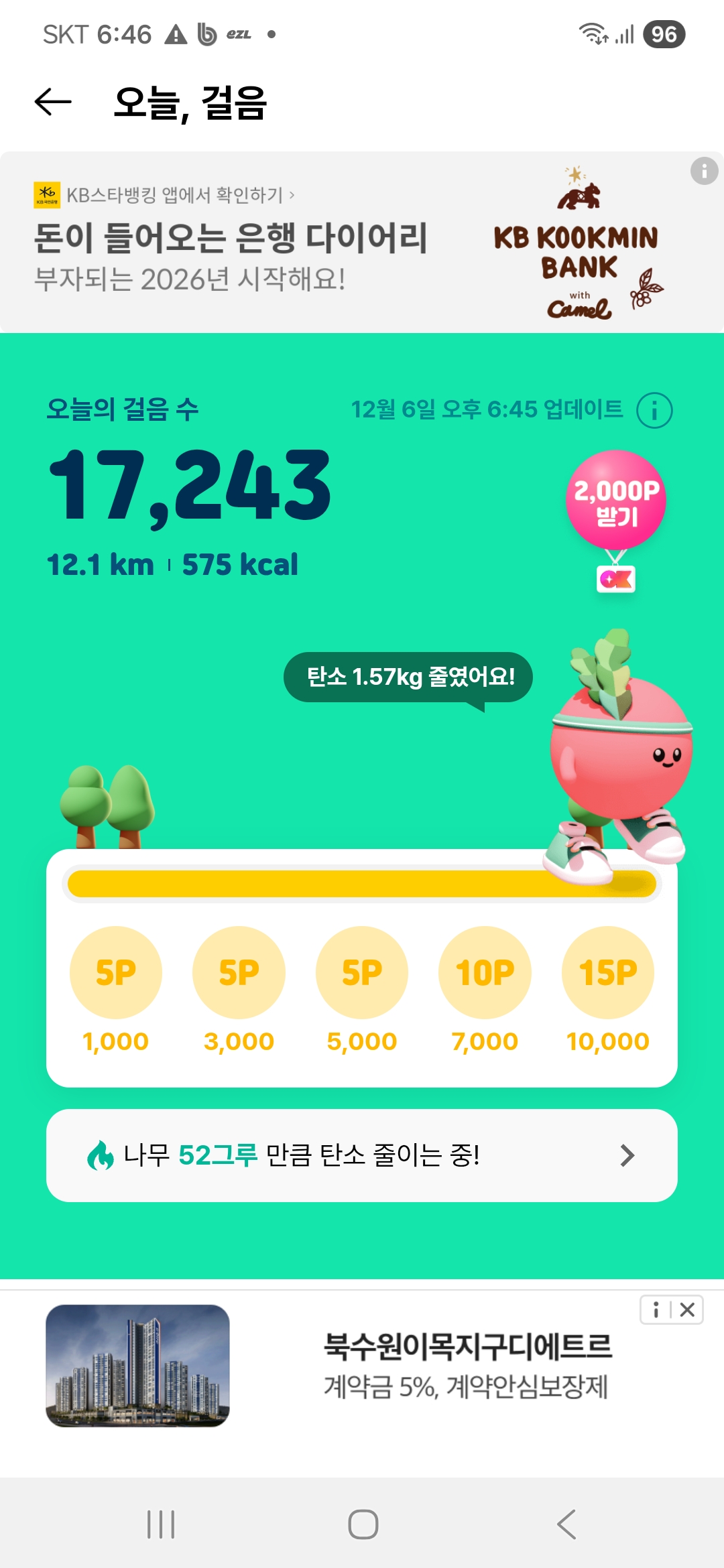Collect the 5P reward for 3,000 steps
The height and width of the screenshot is (1568, 724).
(239, 973)
